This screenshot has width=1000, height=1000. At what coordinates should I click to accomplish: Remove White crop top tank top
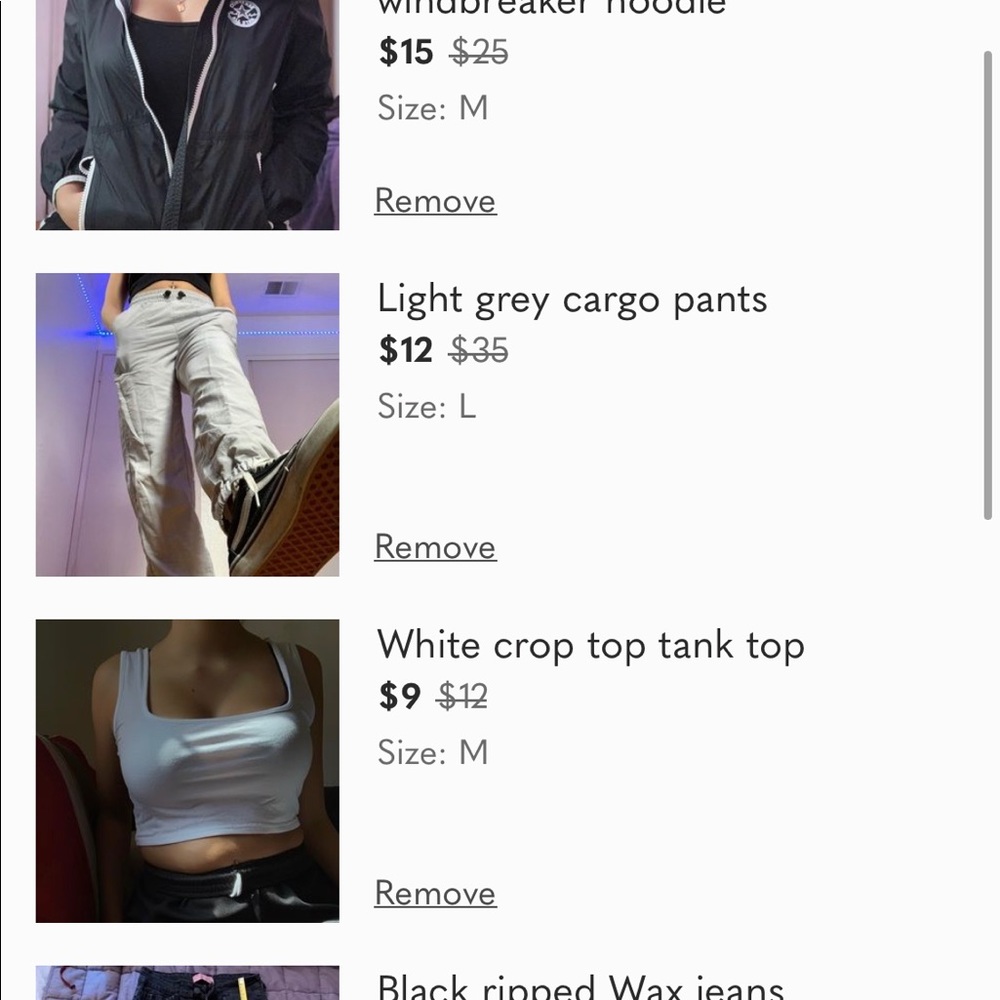[435, 893]
